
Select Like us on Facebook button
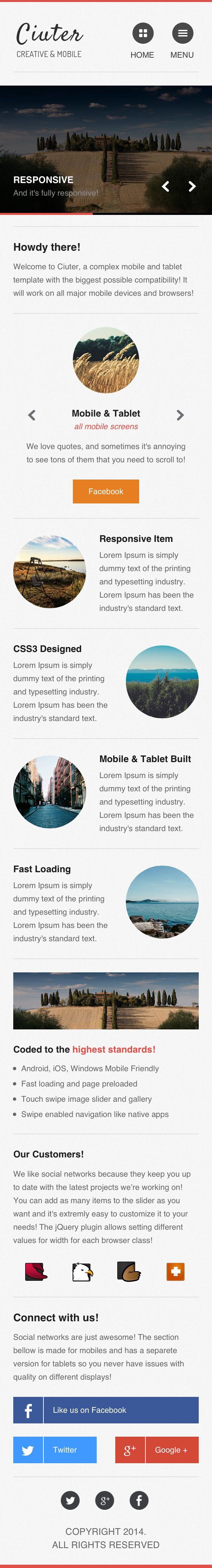(x=106, y=1410)
